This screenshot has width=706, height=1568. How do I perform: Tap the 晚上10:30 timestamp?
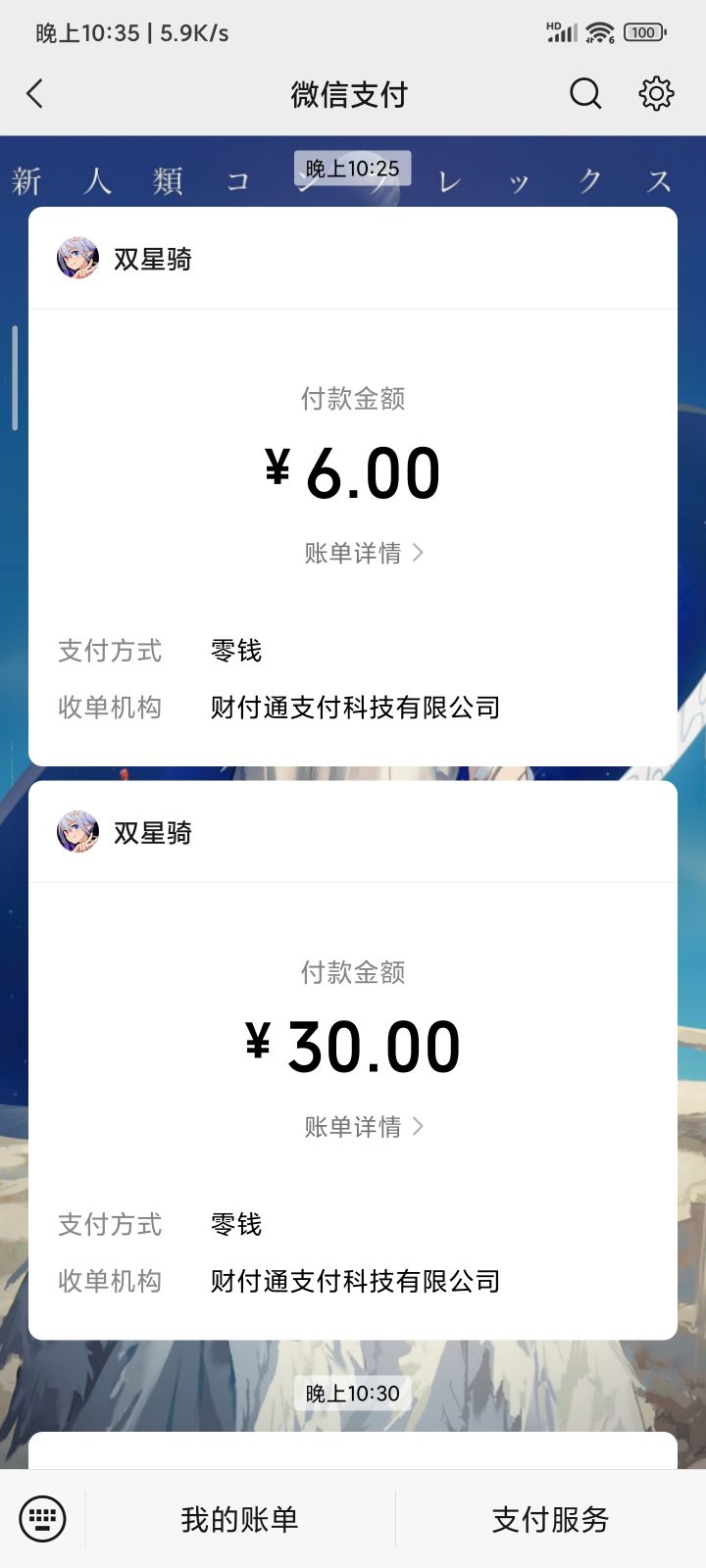[x=353, y=1392]
